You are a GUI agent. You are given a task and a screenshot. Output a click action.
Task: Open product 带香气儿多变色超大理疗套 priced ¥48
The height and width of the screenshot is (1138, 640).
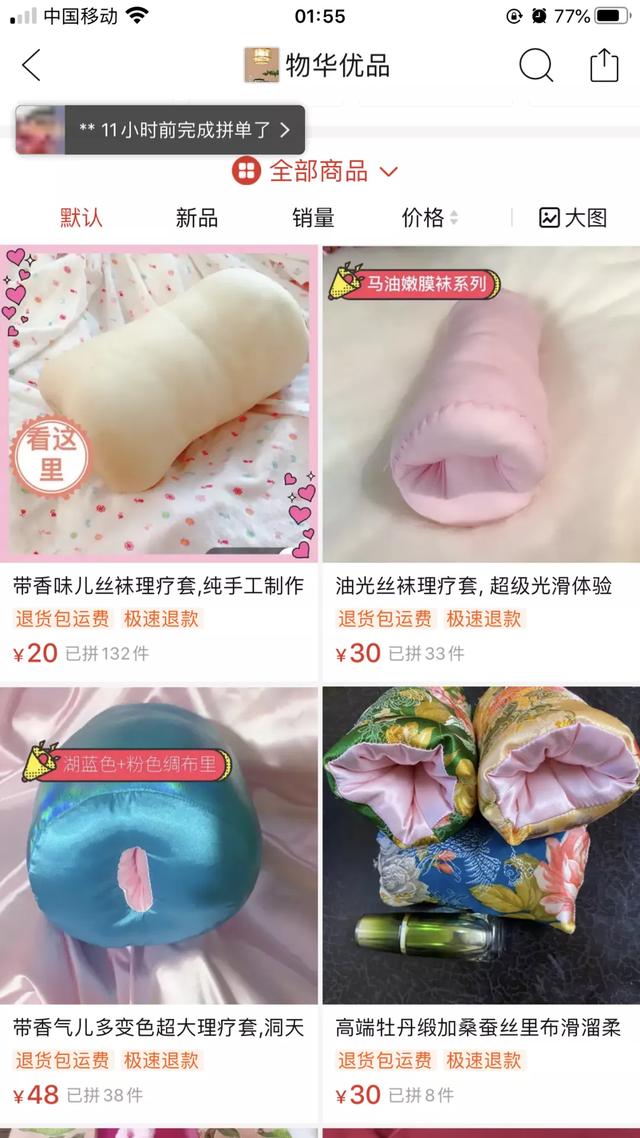[x=159, y=845]
